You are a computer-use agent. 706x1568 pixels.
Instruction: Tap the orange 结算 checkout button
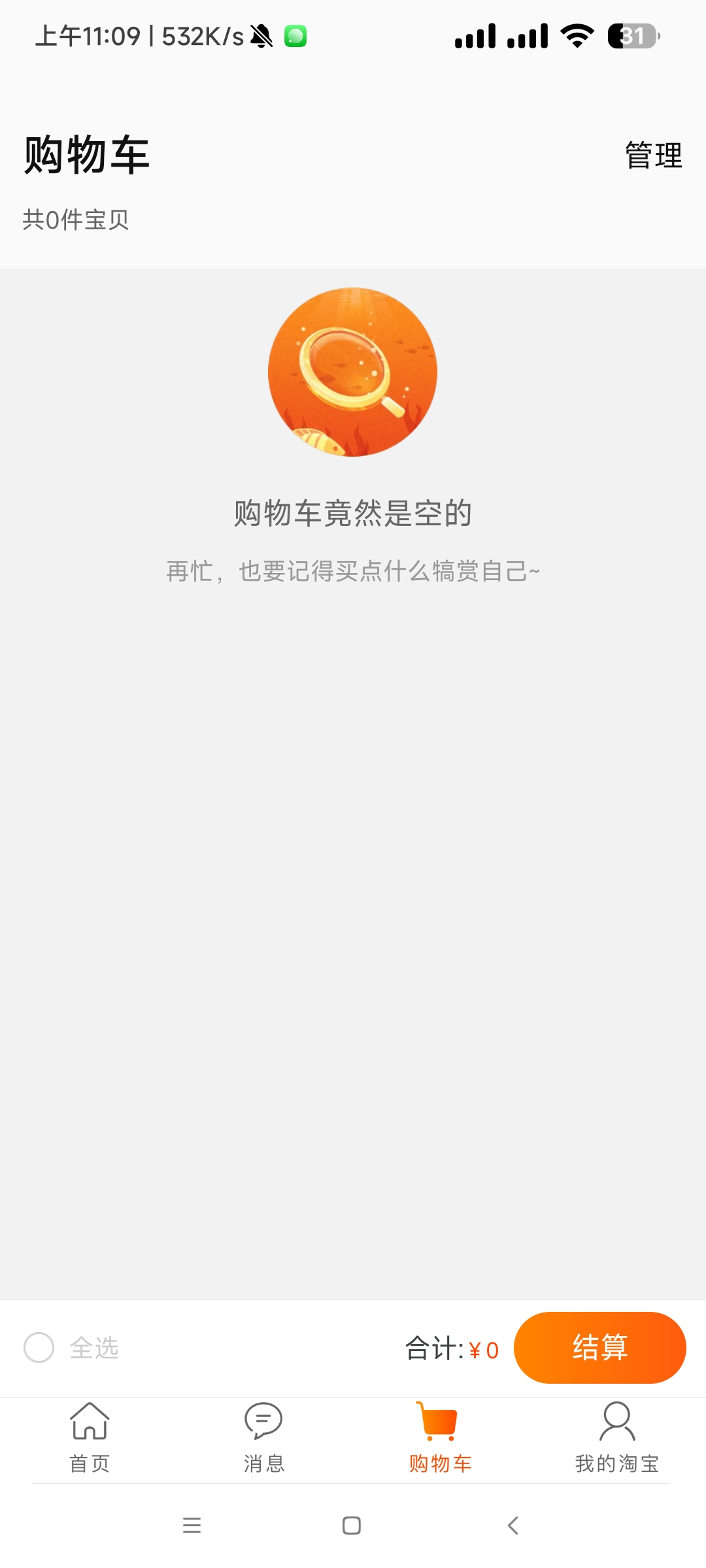[599, 1348]
